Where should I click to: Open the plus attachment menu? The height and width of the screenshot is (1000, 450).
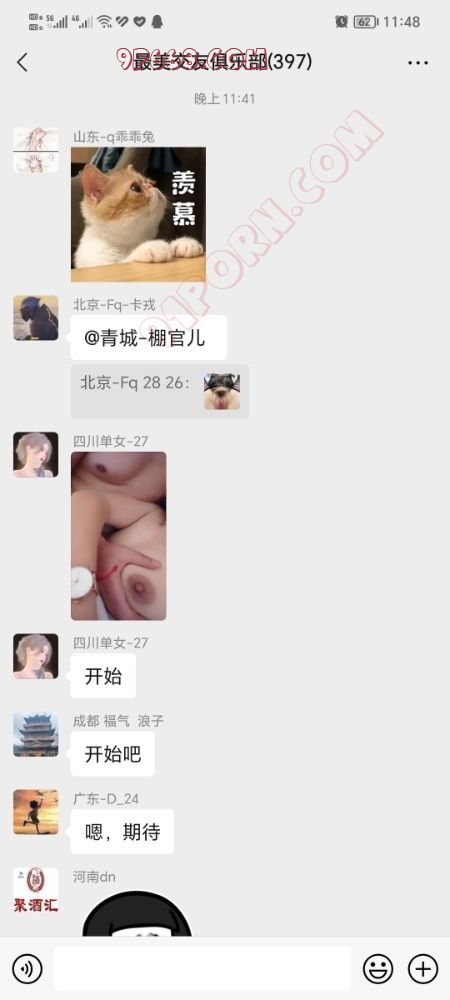click(423, 969)
